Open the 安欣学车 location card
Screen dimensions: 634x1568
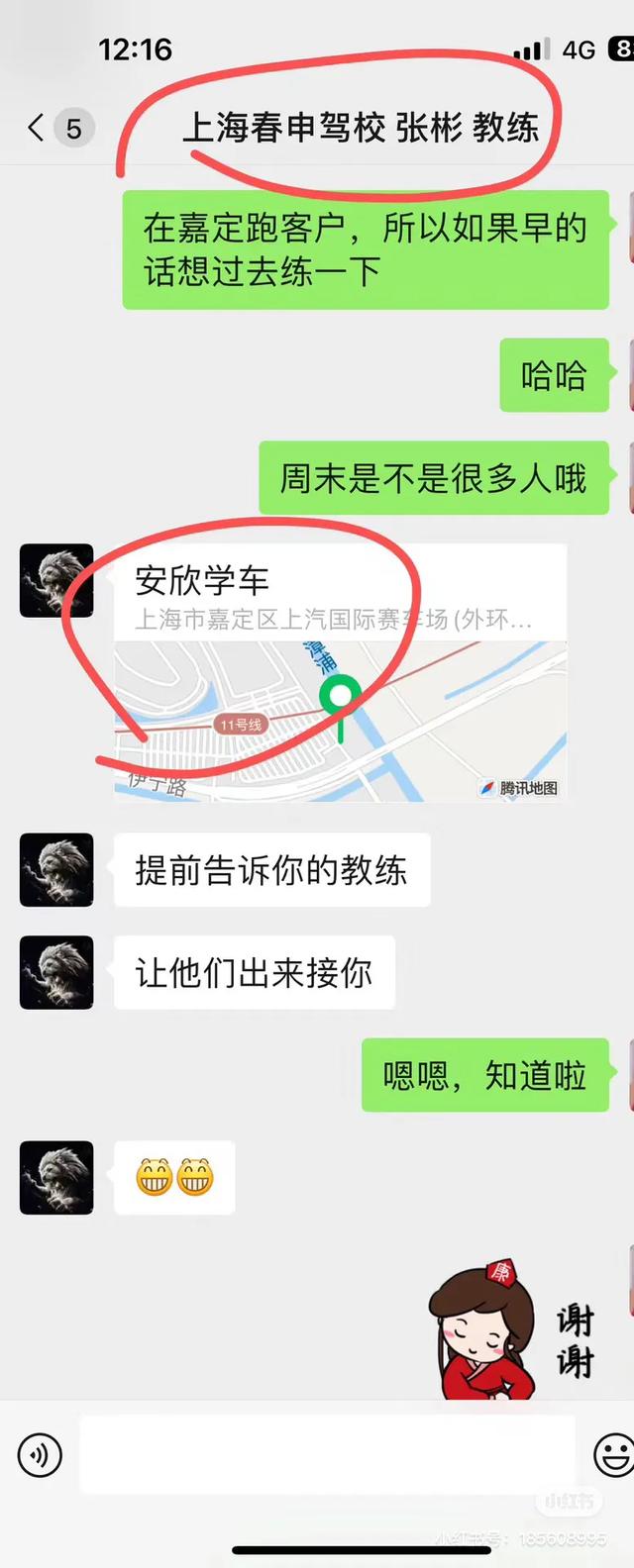click(x=340, y=672)
